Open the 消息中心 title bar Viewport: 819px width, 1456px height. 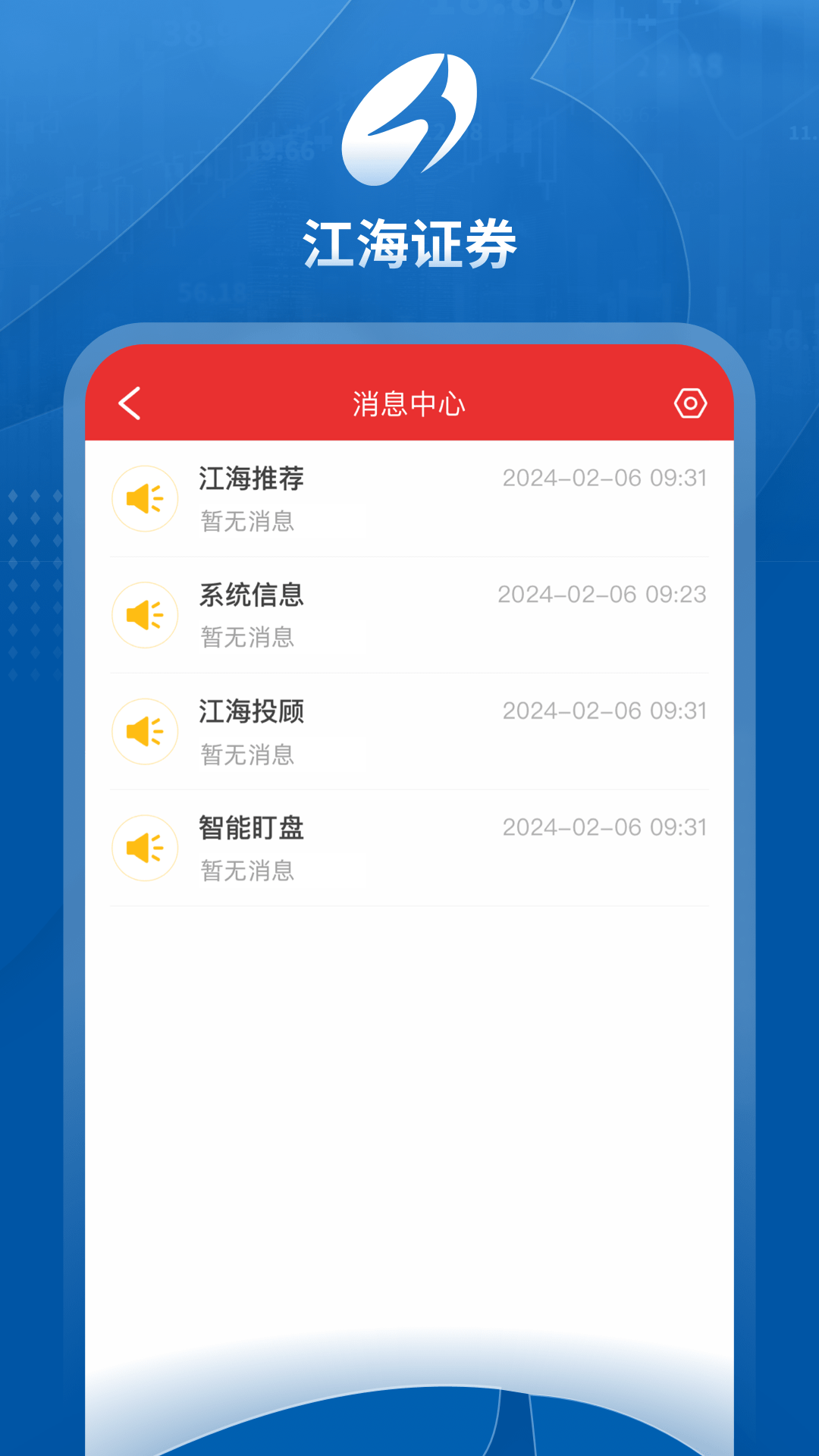tap(409, 403)
